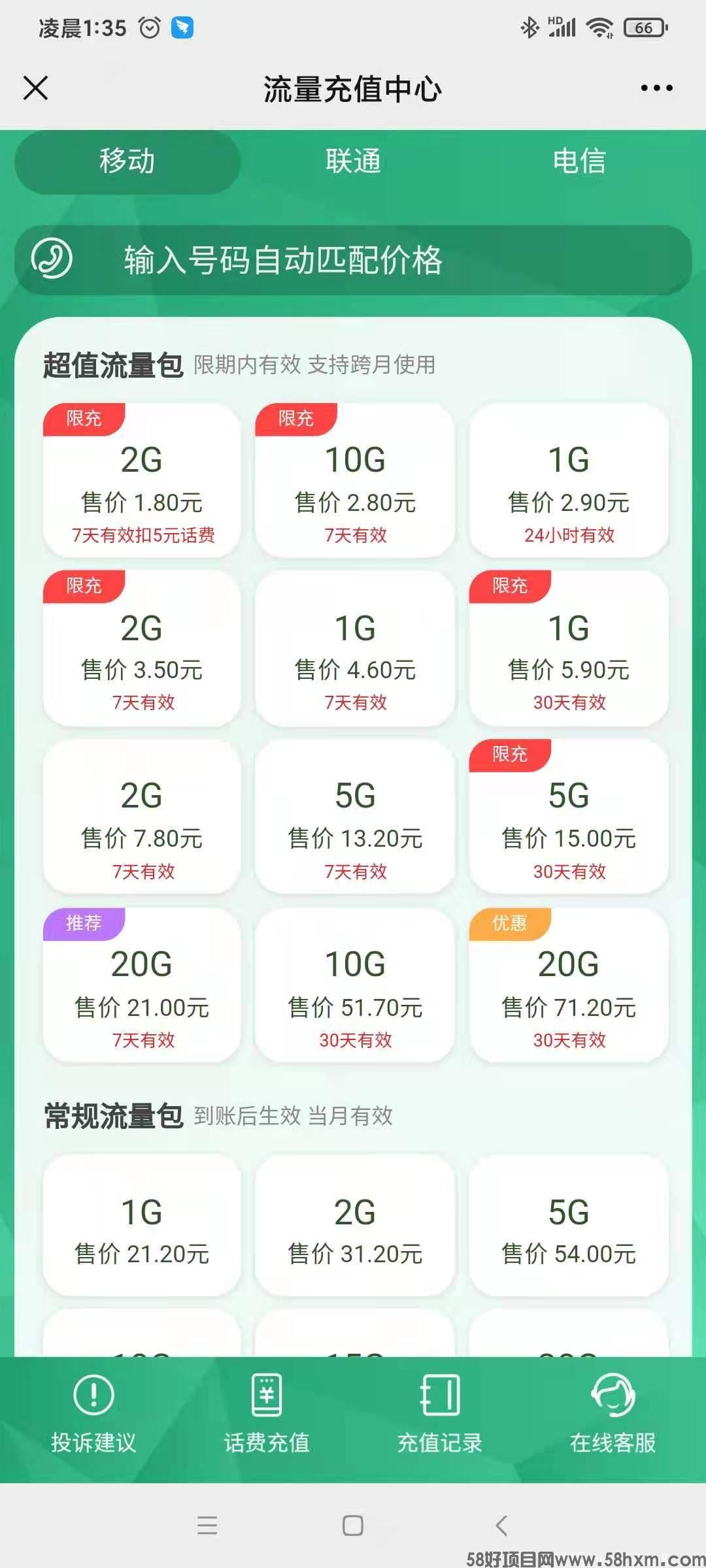Choose the recommended 20G package for 21.00元
The width and height of the screenshot is (706, 1568).
(x=142, y=985)
